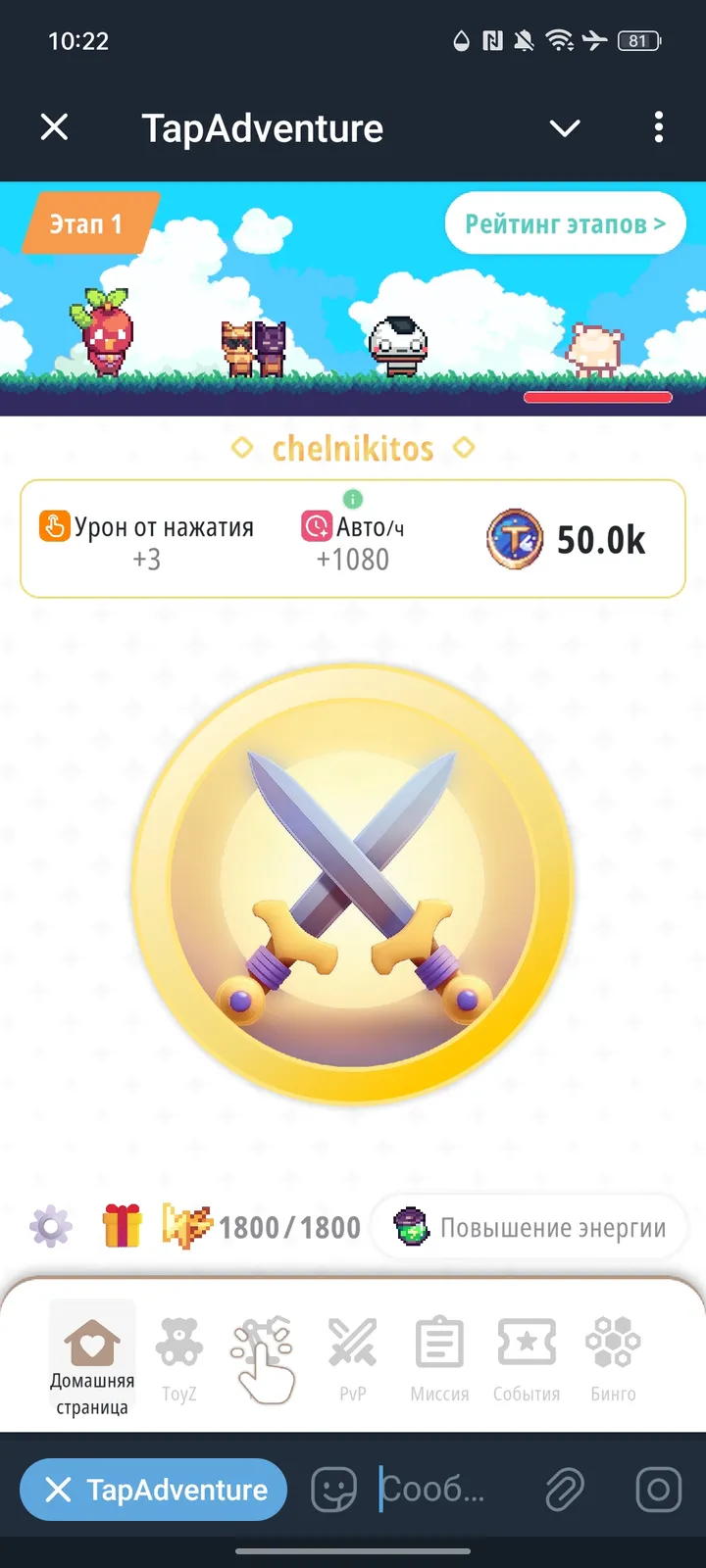The width and height of the screenshot is (706, 1568).
Task: Tap the red stage progress bar
Action: 597,399
